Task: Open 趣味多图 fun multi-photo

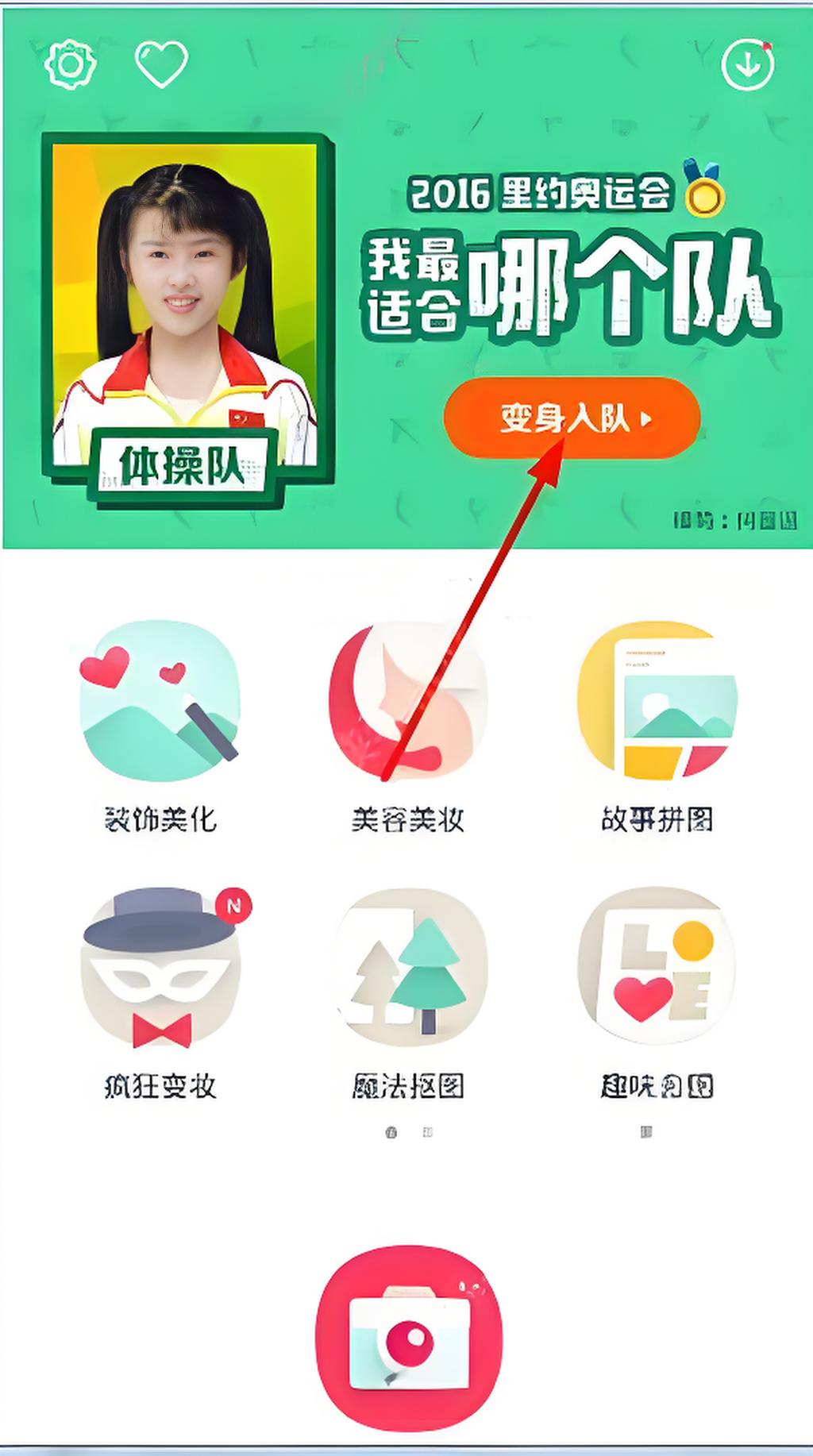Action: 657,969
